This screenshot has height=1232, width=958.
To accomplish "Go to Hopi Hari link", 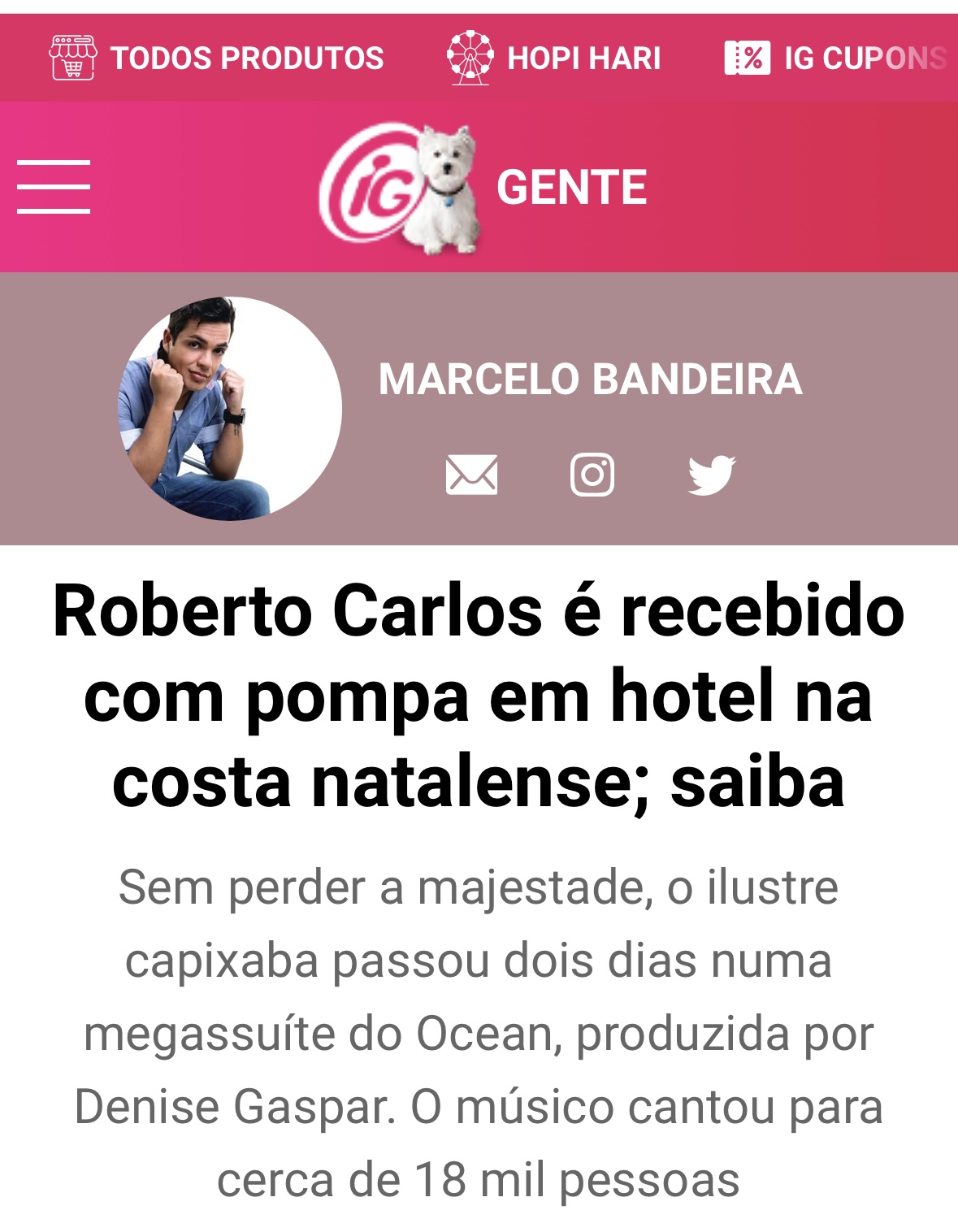I will (554, 58).
